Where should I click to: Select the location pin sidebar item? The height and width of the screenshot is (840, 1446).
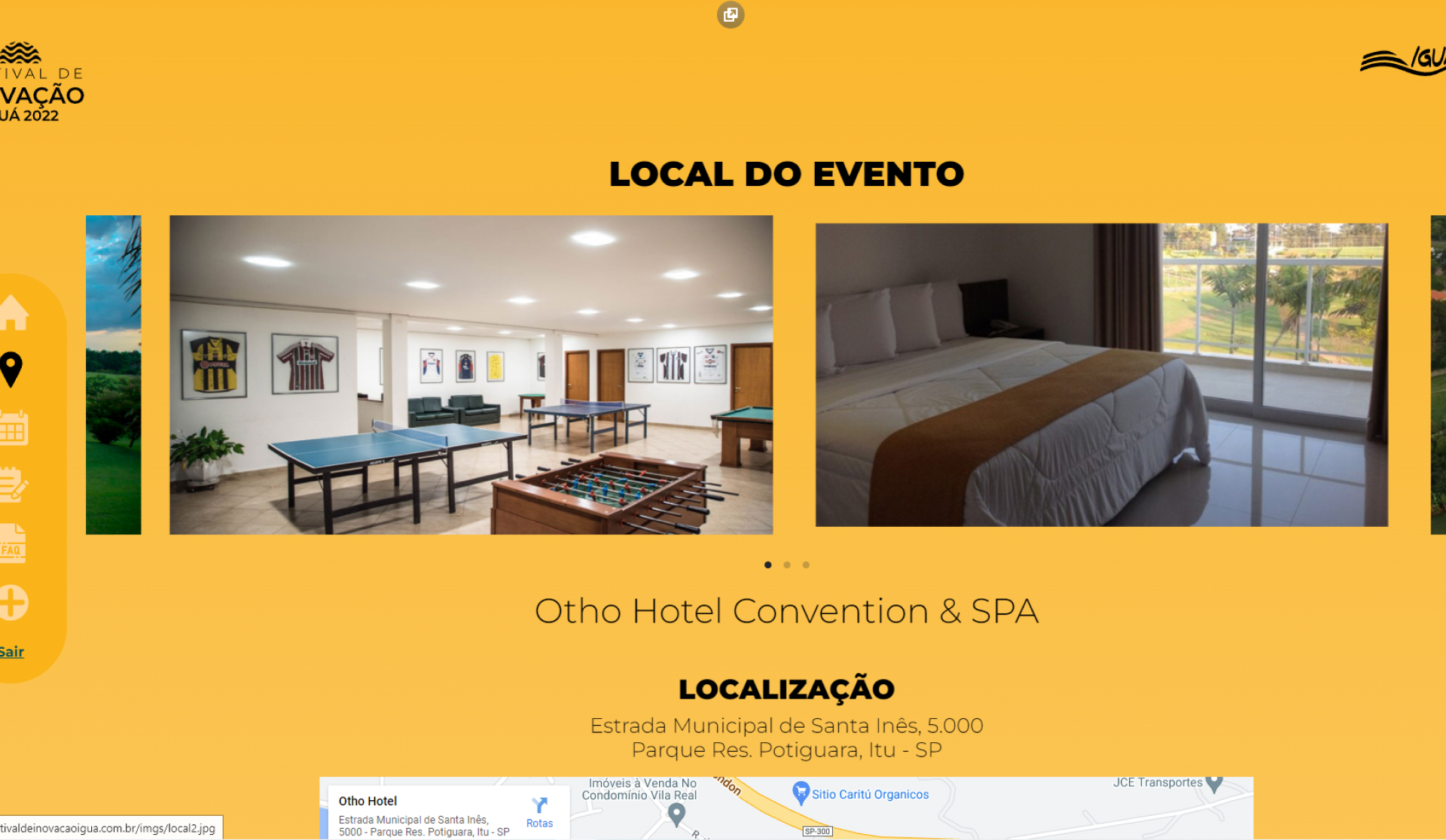click(x=11, y=370)
